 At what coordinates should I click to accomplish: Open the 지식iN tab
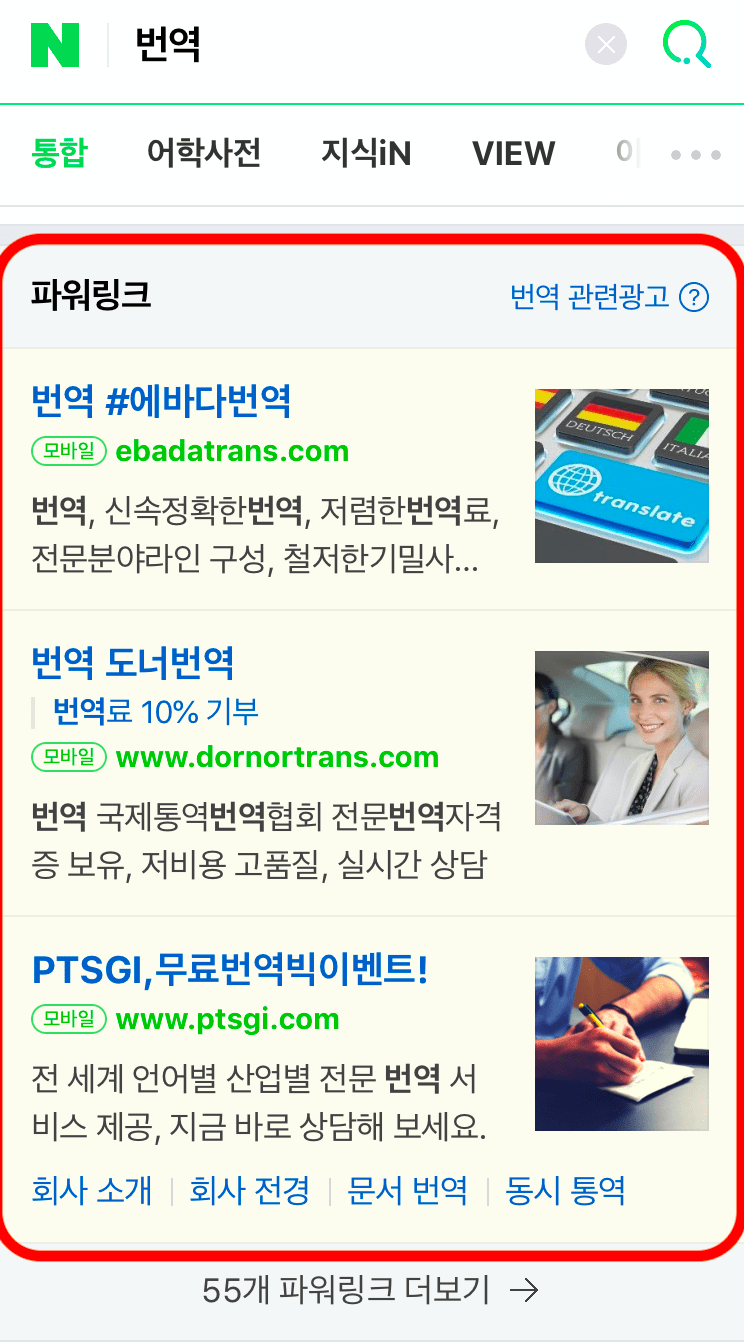[x=365, y=153]
